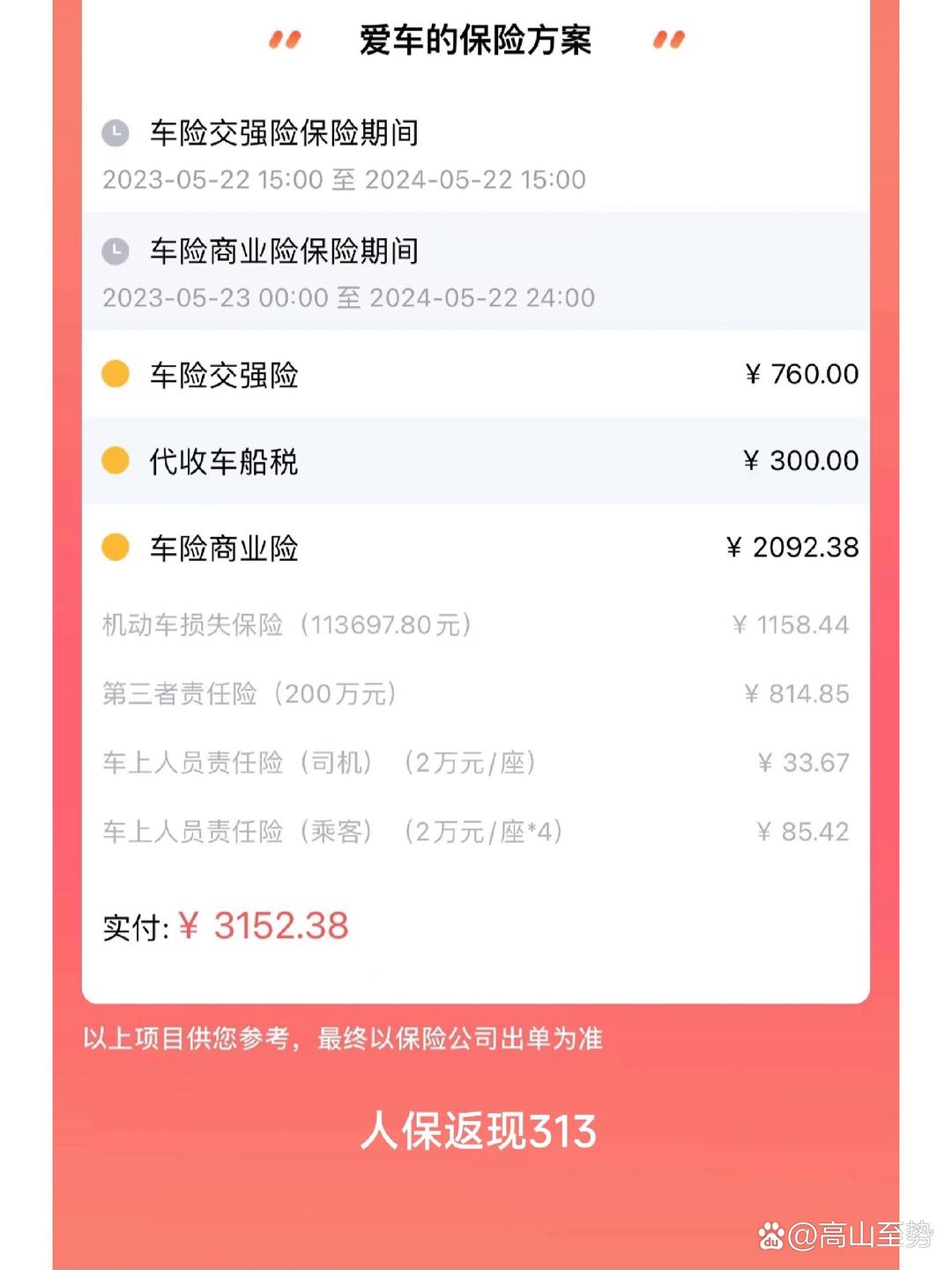Image resolution: width=952 pixels, height=1270 pixels.
Task: Select the 车险交强险 row
Action: (x=476, y=375)
